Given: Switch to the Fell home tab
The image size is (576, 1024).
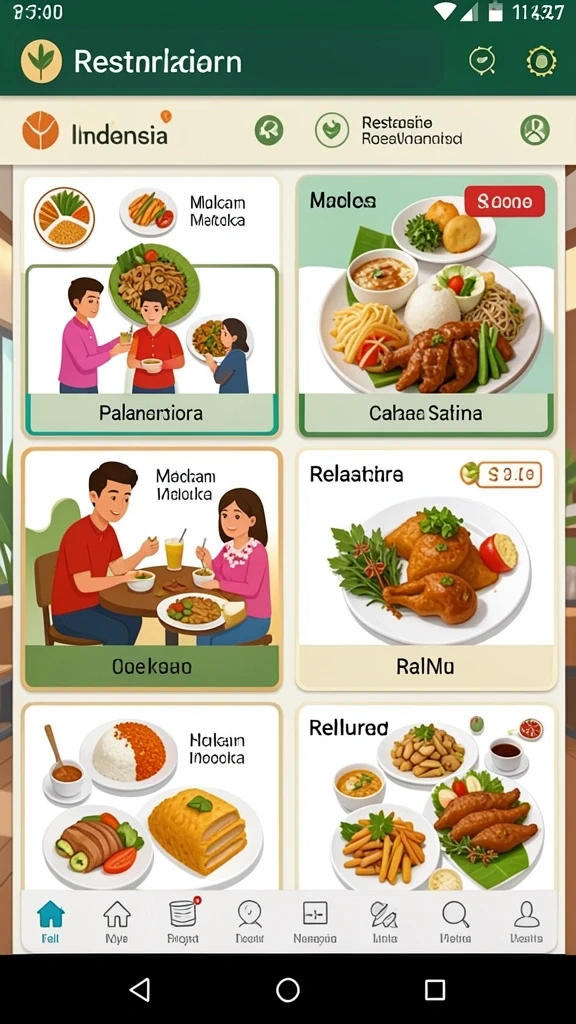Looking at the screenshot, I should pos(50,921).
